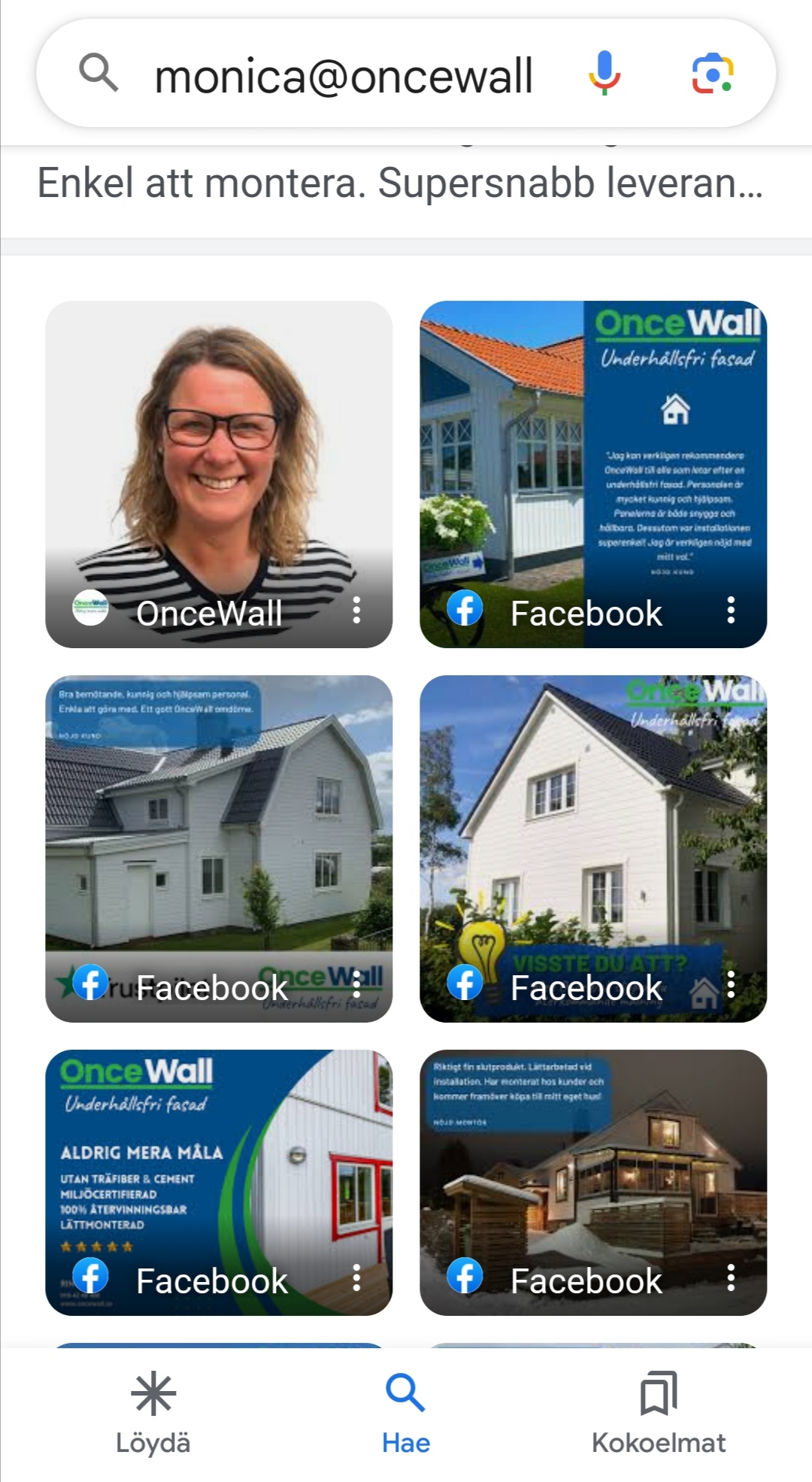This screenshot has height=1482, width=812.
Task: Open more options on the OnceWall image
Action: point(356,610)
